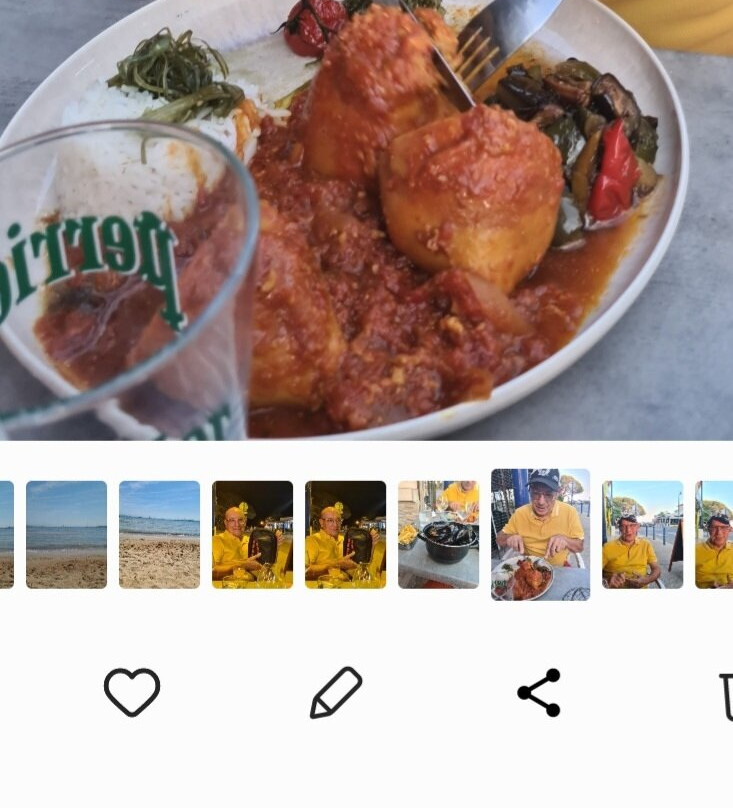Open first night photo of man in yellow
Image resolution: width=733 pixels, height=808 pixels.
(x=252, y=535)
